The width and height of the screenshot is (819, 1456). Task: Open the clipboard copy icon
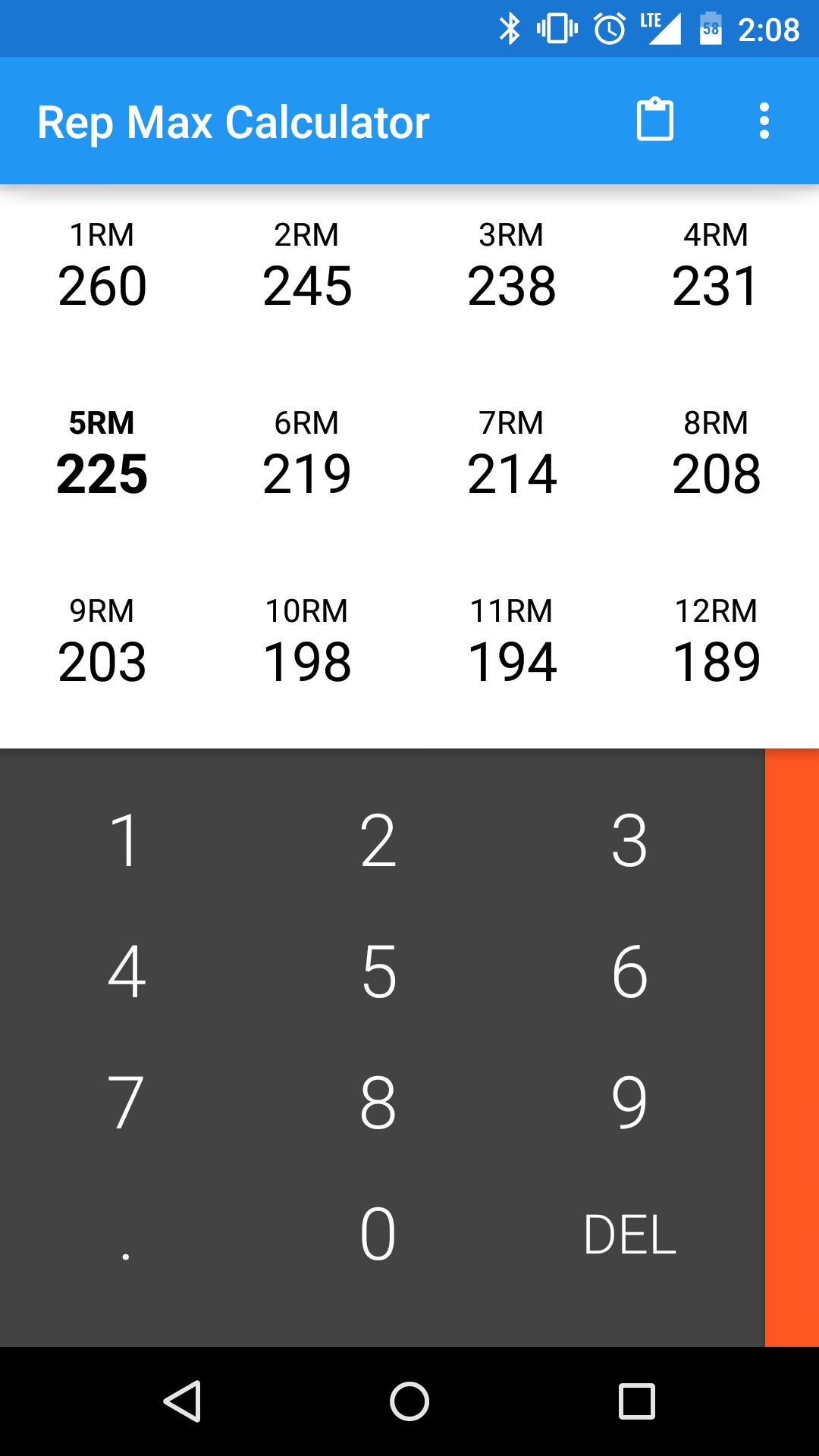(654, 120)
